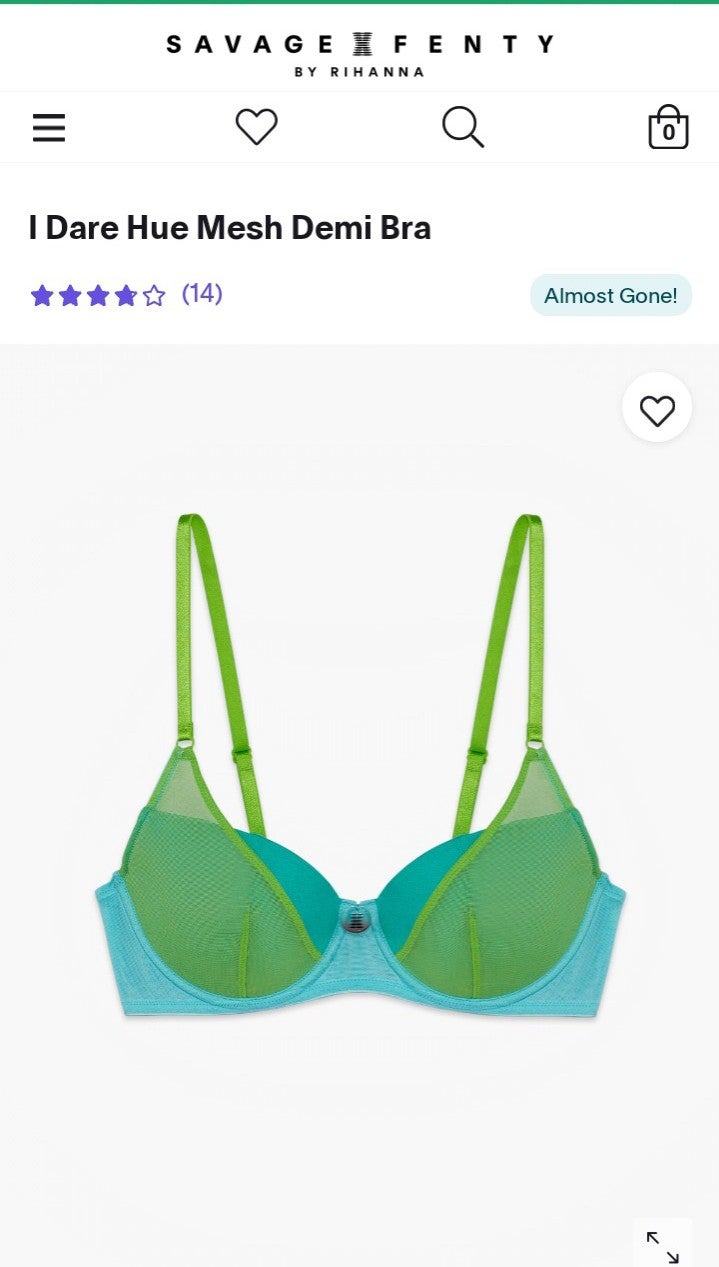Go to the Savage X Fenty home logo
The image size is (719, 1267).
360,54
